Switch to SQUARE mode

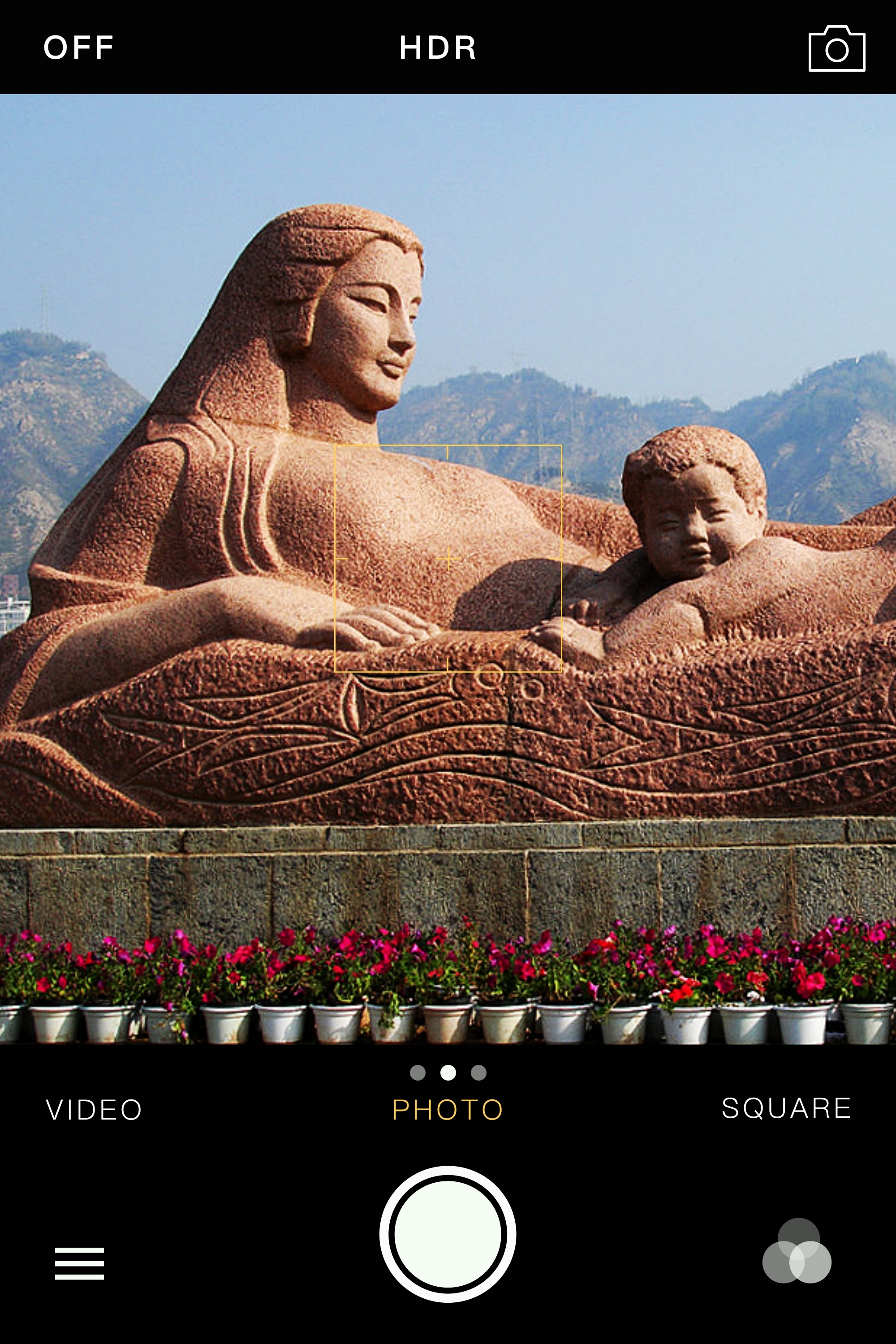point(786,1108)
